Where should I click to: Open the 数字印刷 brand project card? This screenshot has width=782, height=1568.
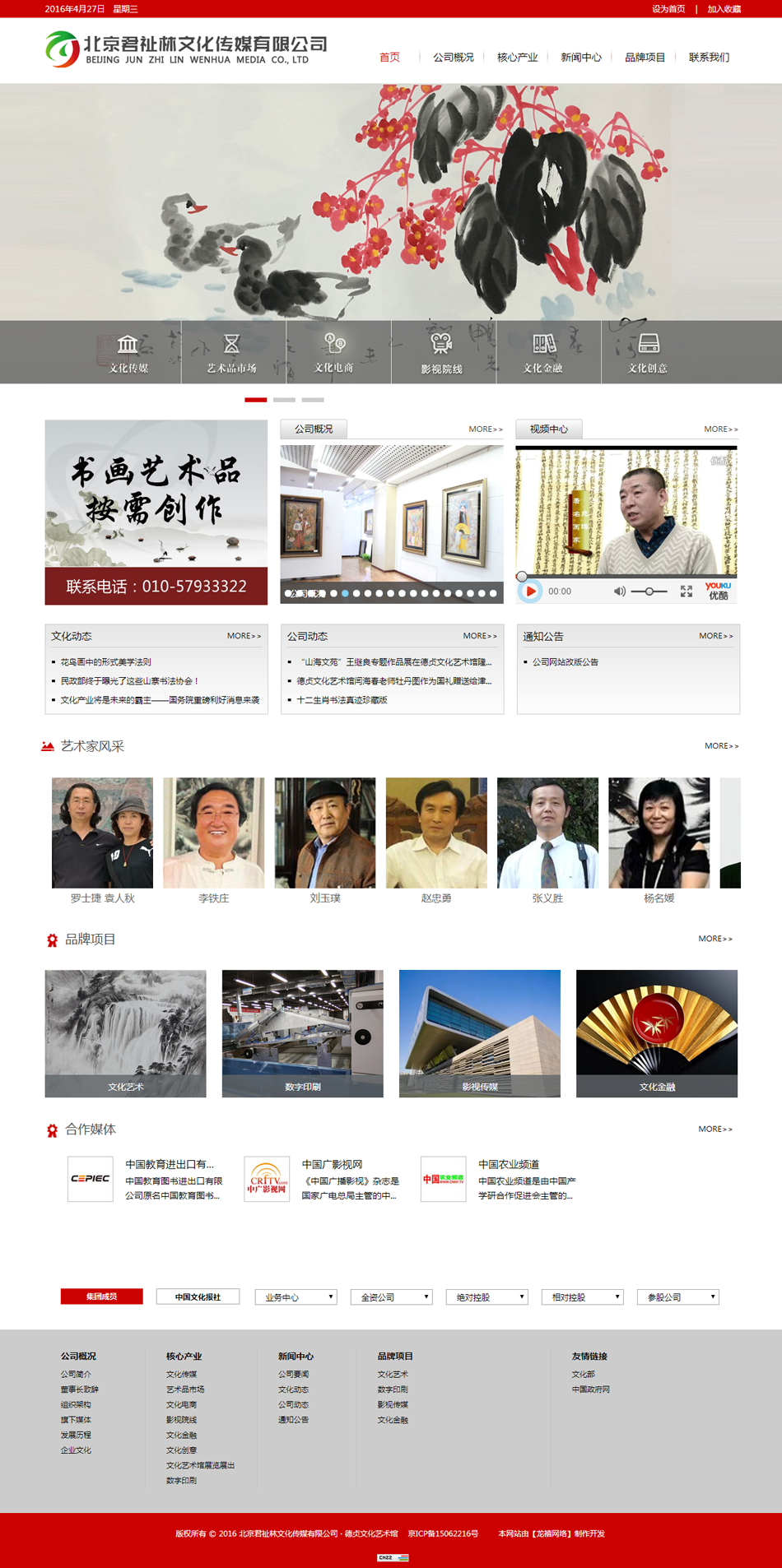(302, 1033)
